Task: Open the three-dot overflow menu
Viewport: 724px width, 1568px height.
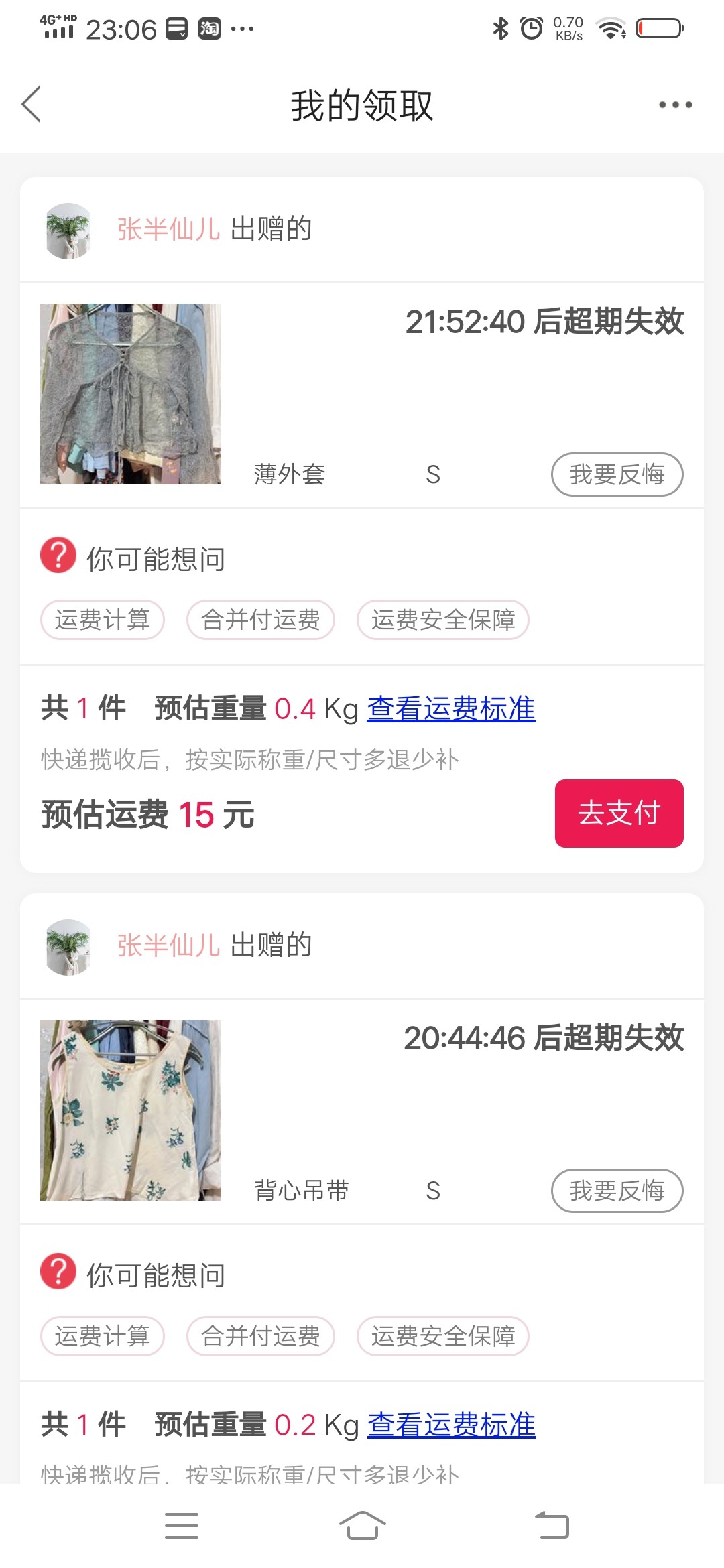Action: (x=675, y=105)
